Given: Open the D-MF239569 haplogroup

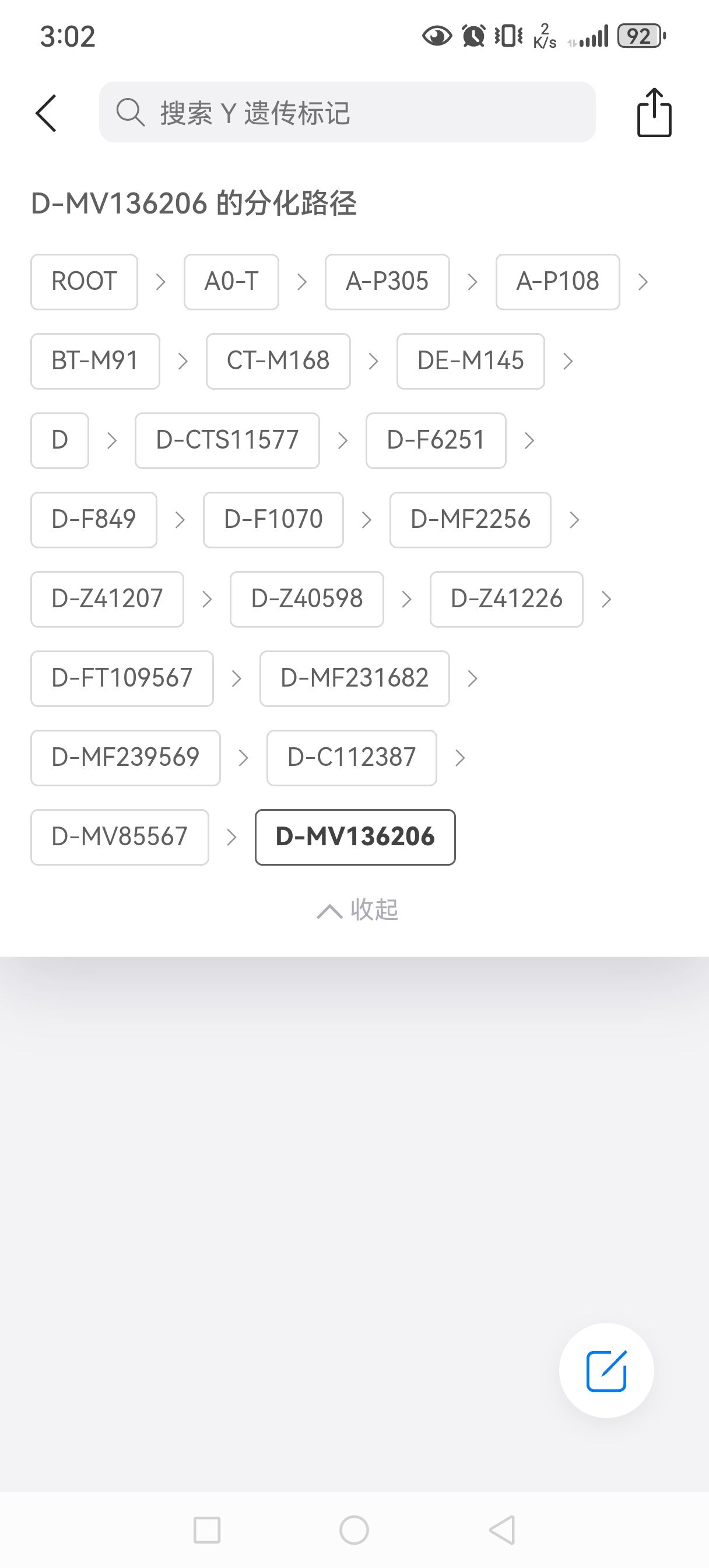Looking at the screenshot, I should pos(125,758).
